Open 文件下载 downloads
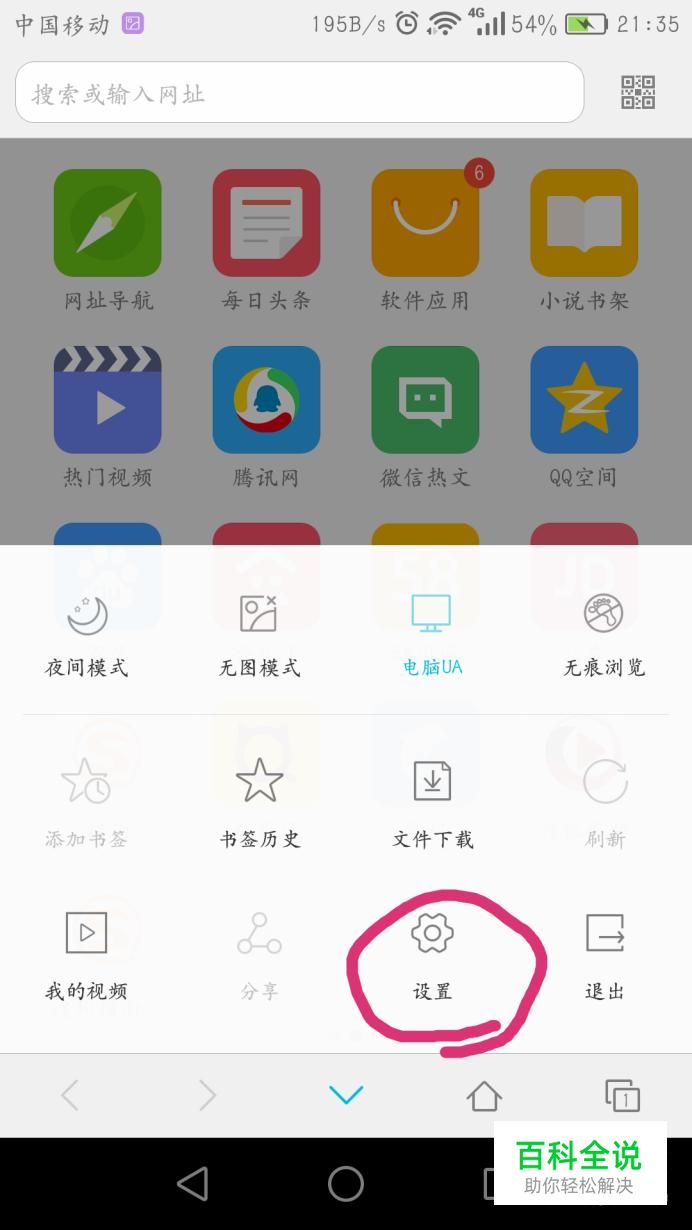The image size is (692, 1230). [432, 800]
